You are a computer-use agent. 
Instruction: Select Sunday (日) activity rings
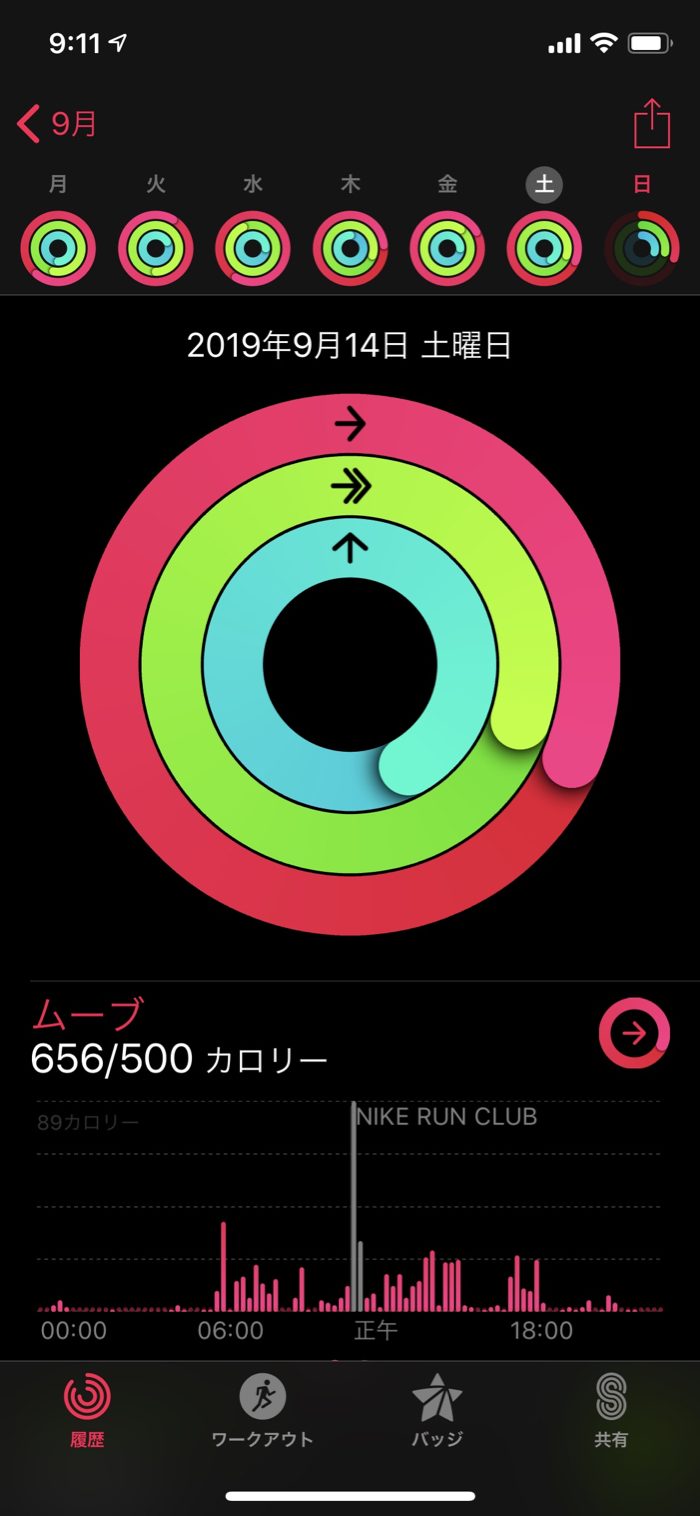click(x=642, y=249)
